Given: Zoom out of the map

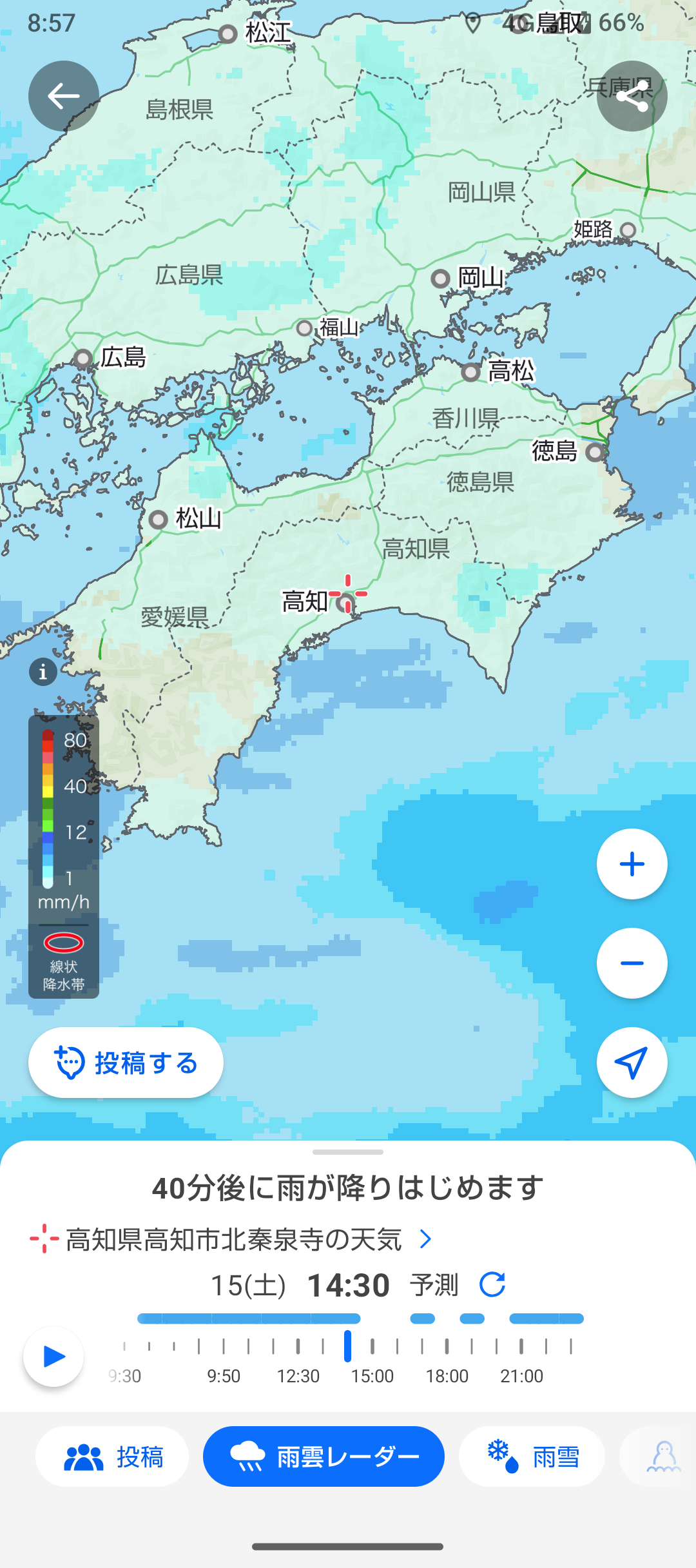Looking at the screenshot, I should coord(632,963).
